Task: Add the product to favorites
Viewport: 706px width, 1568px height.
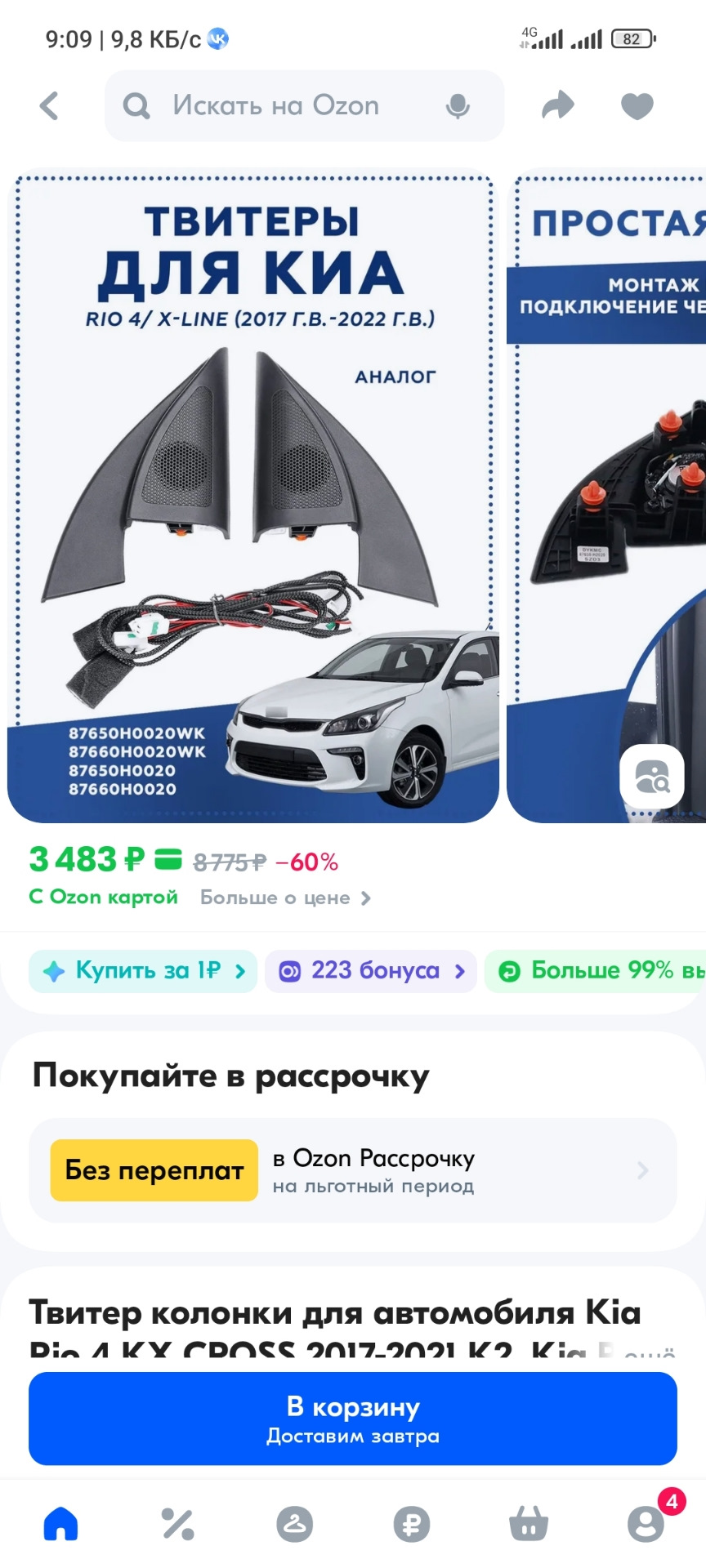Action: (637, 106)
